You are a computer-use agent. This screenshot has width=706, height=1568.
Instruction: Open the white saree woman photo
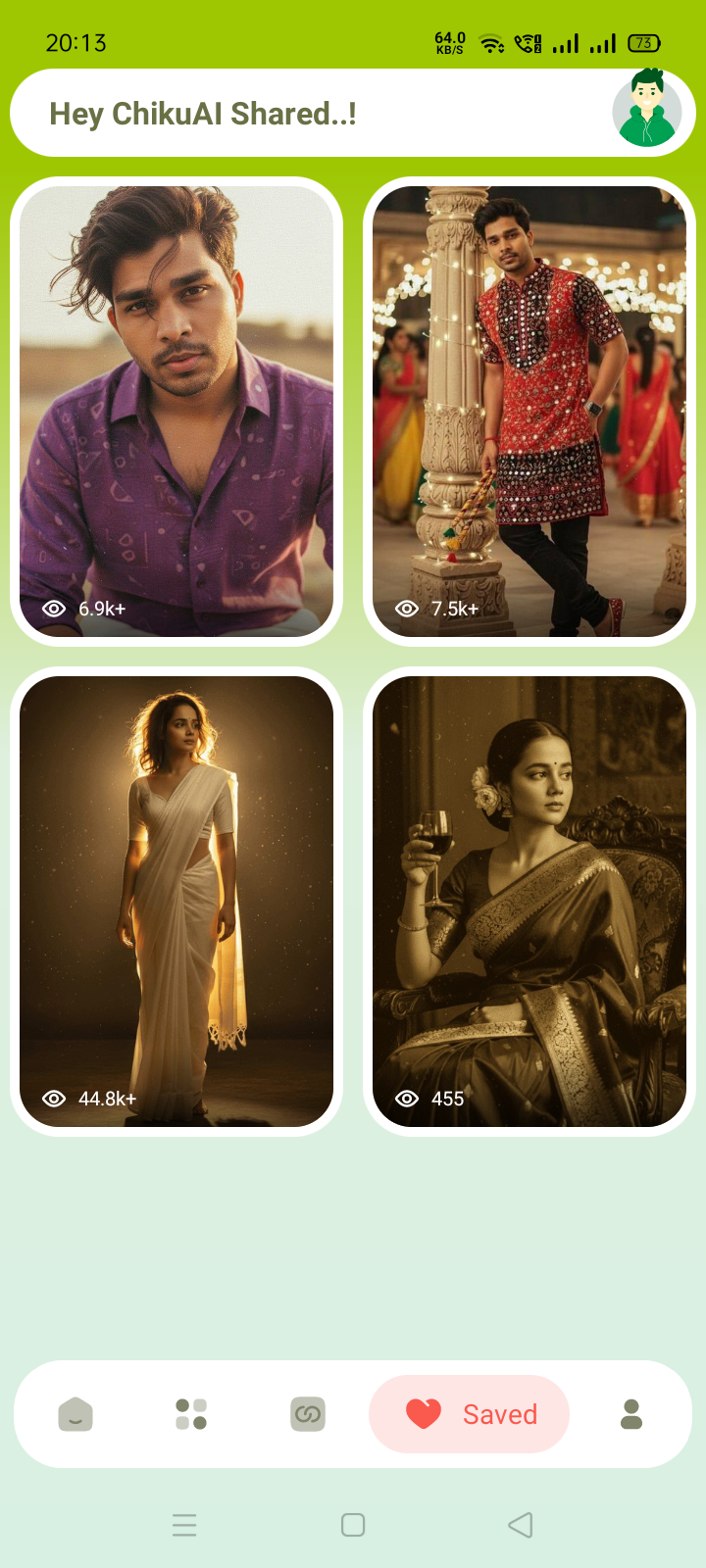(176, 902)
